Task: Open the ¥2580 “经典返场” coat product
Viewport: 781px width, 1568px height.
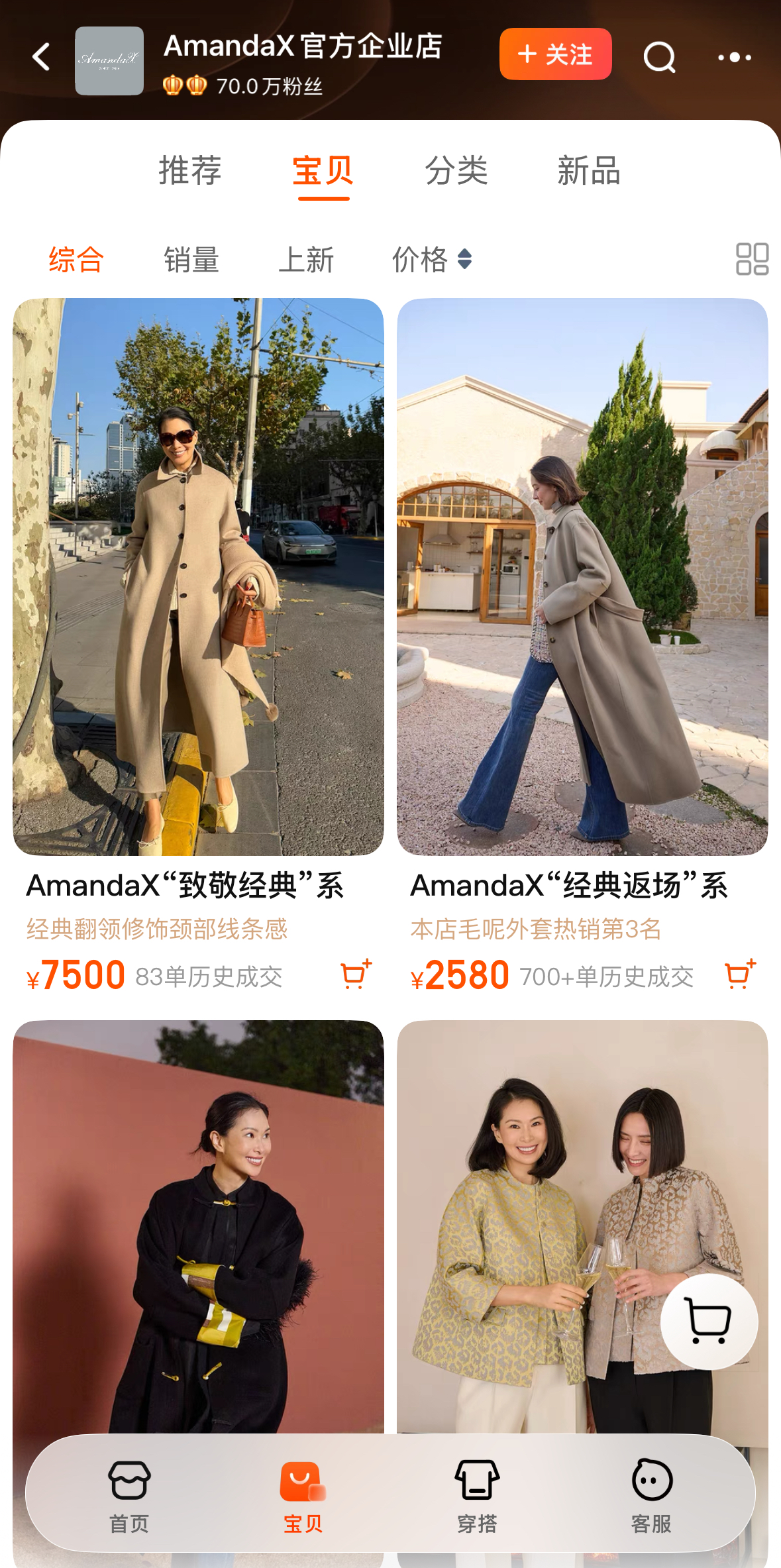Action: [582, 576]
